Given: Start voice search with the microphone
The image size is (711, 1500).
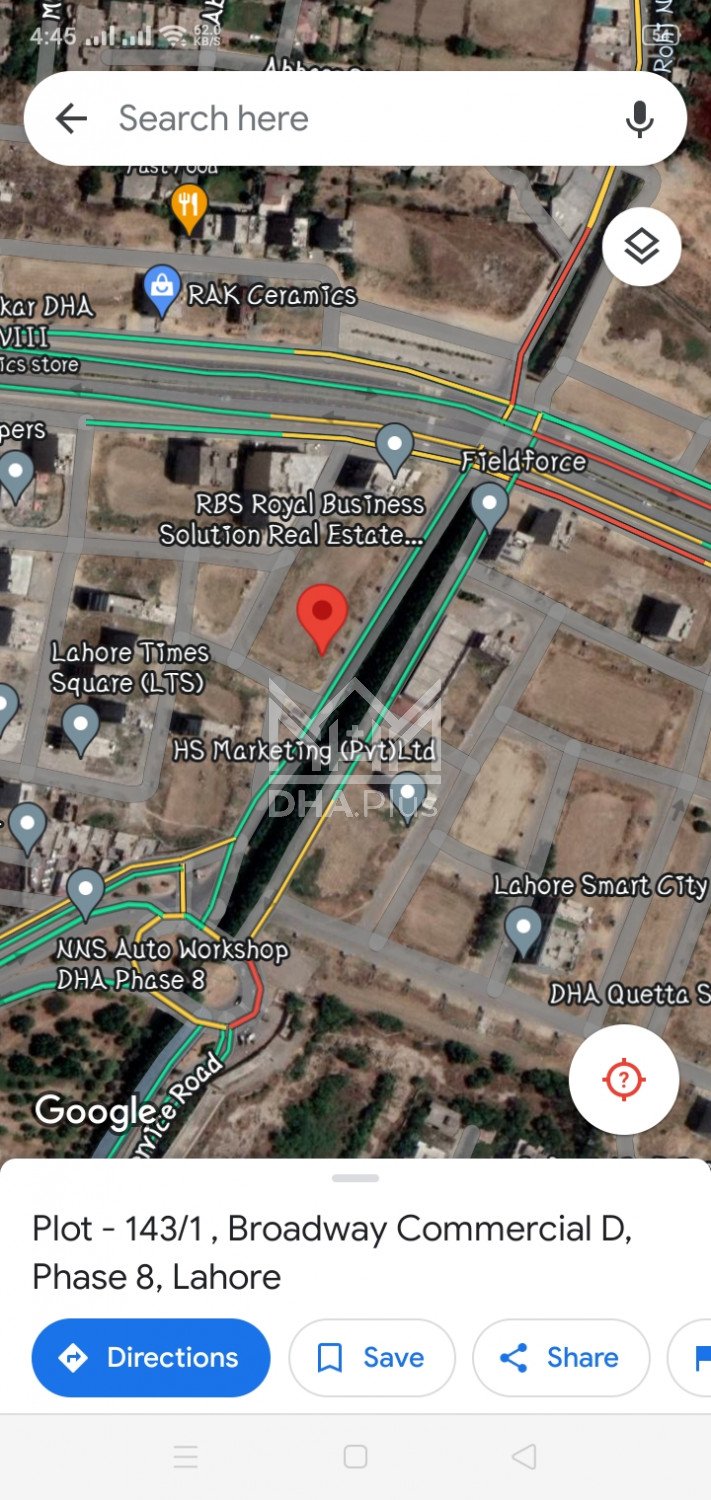Looking at the screenshot, I should (639, 119).
